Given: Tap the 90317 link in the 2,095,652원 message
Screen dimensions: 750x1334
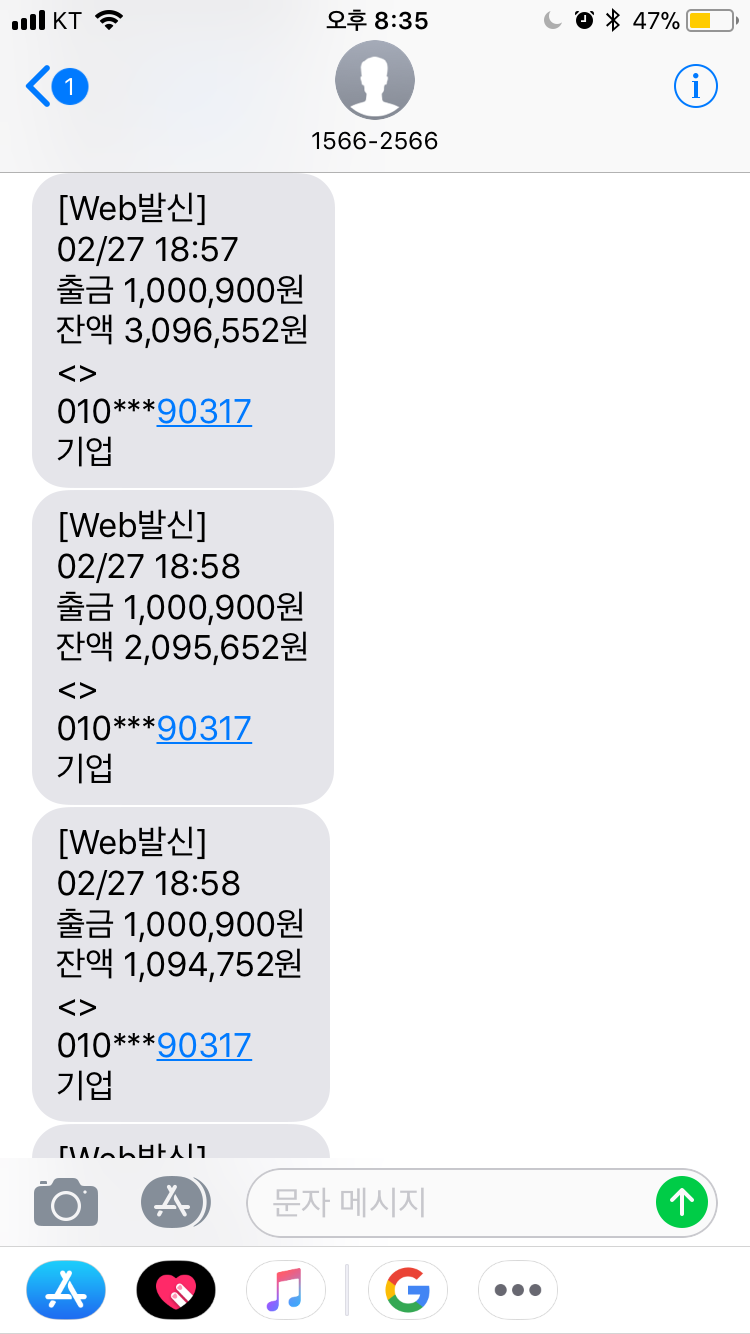Looking at the screenshot, I should [204, 728].
